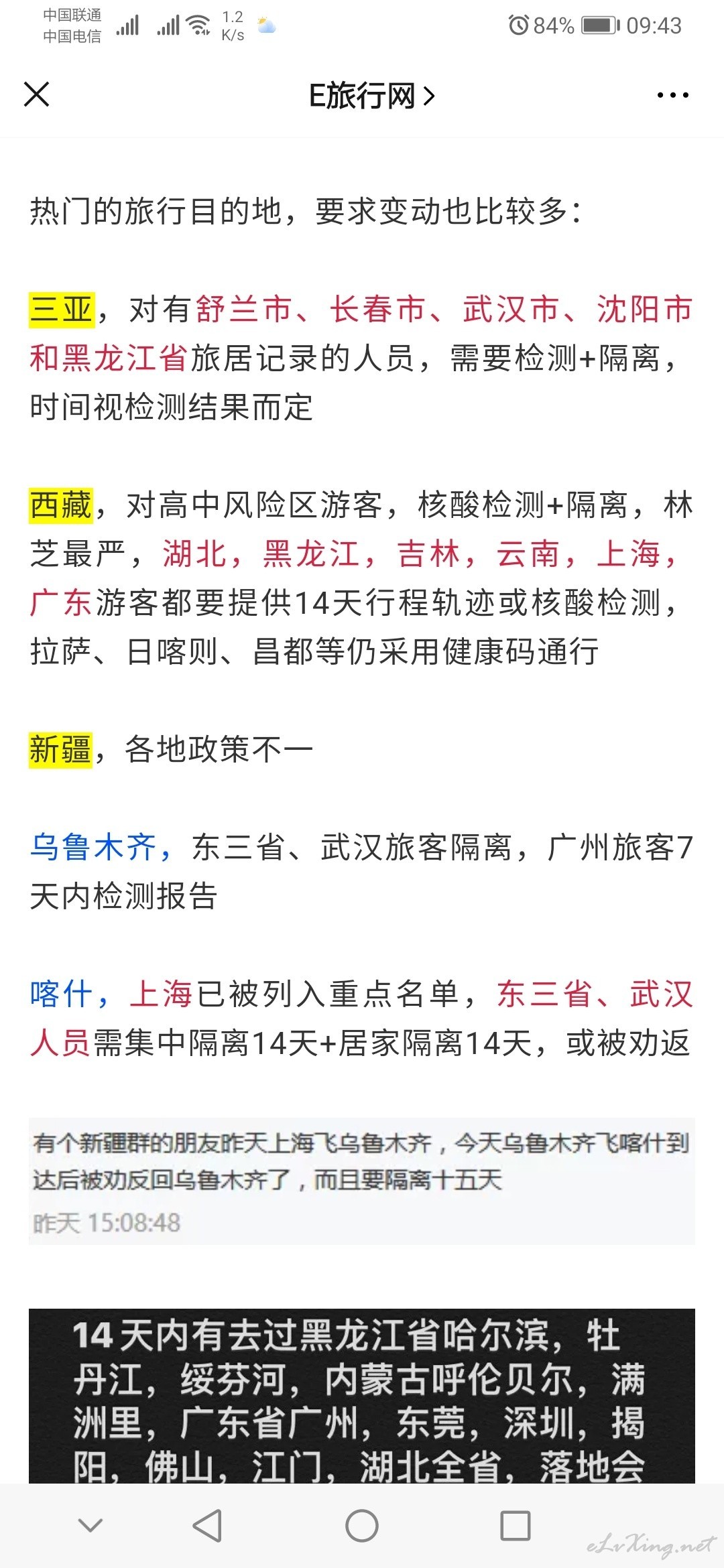View the Xinjiang group chat screenshot image
Image resolution: width=724 pixels, height=1568 pixels.
(x=362, y=1181)
